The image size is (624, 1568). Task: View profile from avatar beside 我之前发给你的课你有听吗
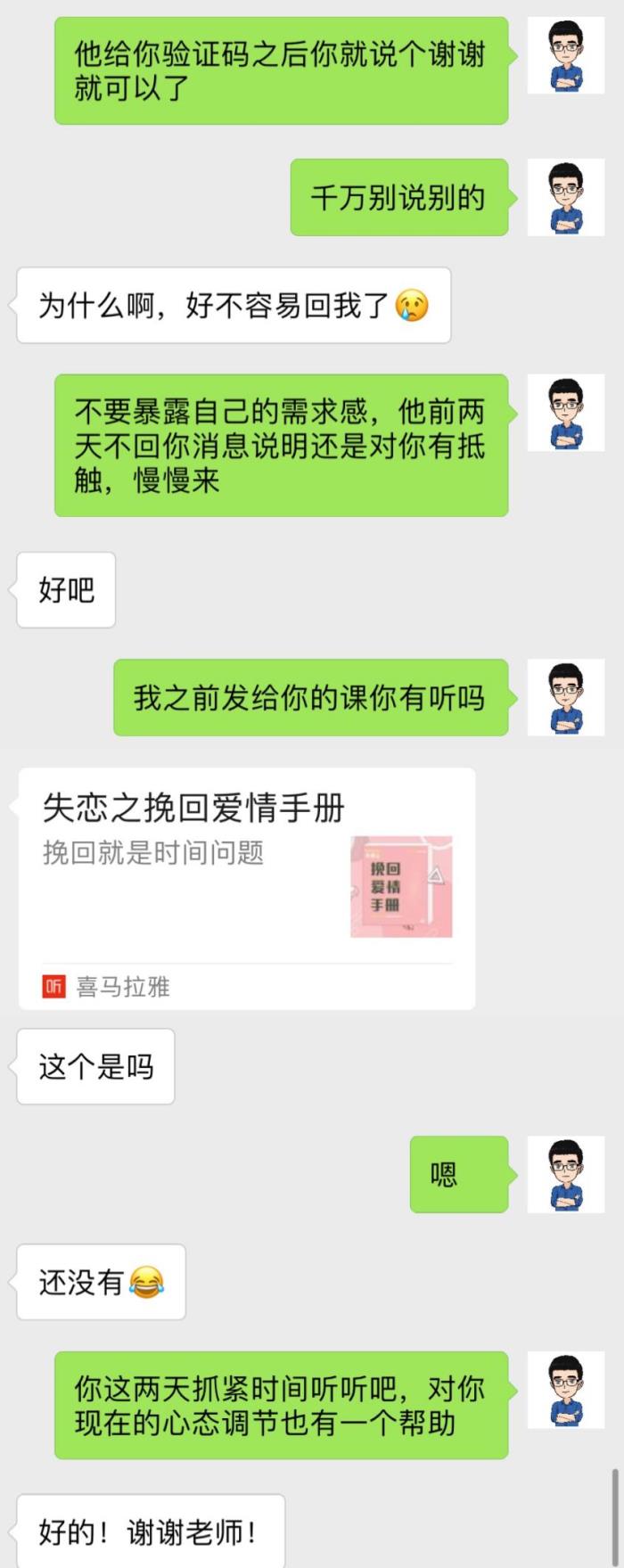coord(565,697)
